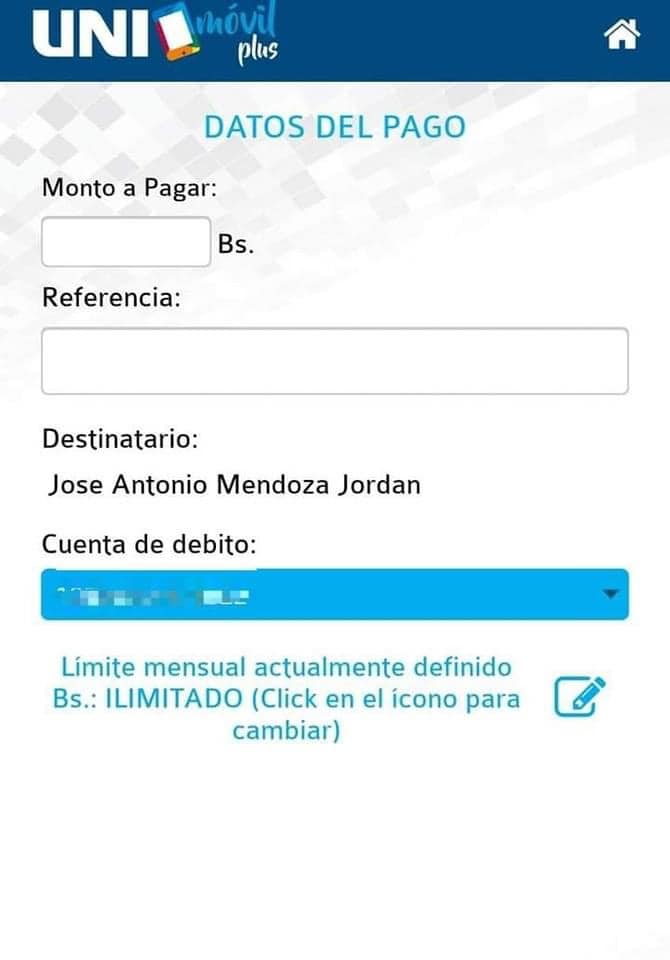Edit the monthly limit with pencil icon
The height and width of the screenshot is (960, 670).
[x=580, y=697]
